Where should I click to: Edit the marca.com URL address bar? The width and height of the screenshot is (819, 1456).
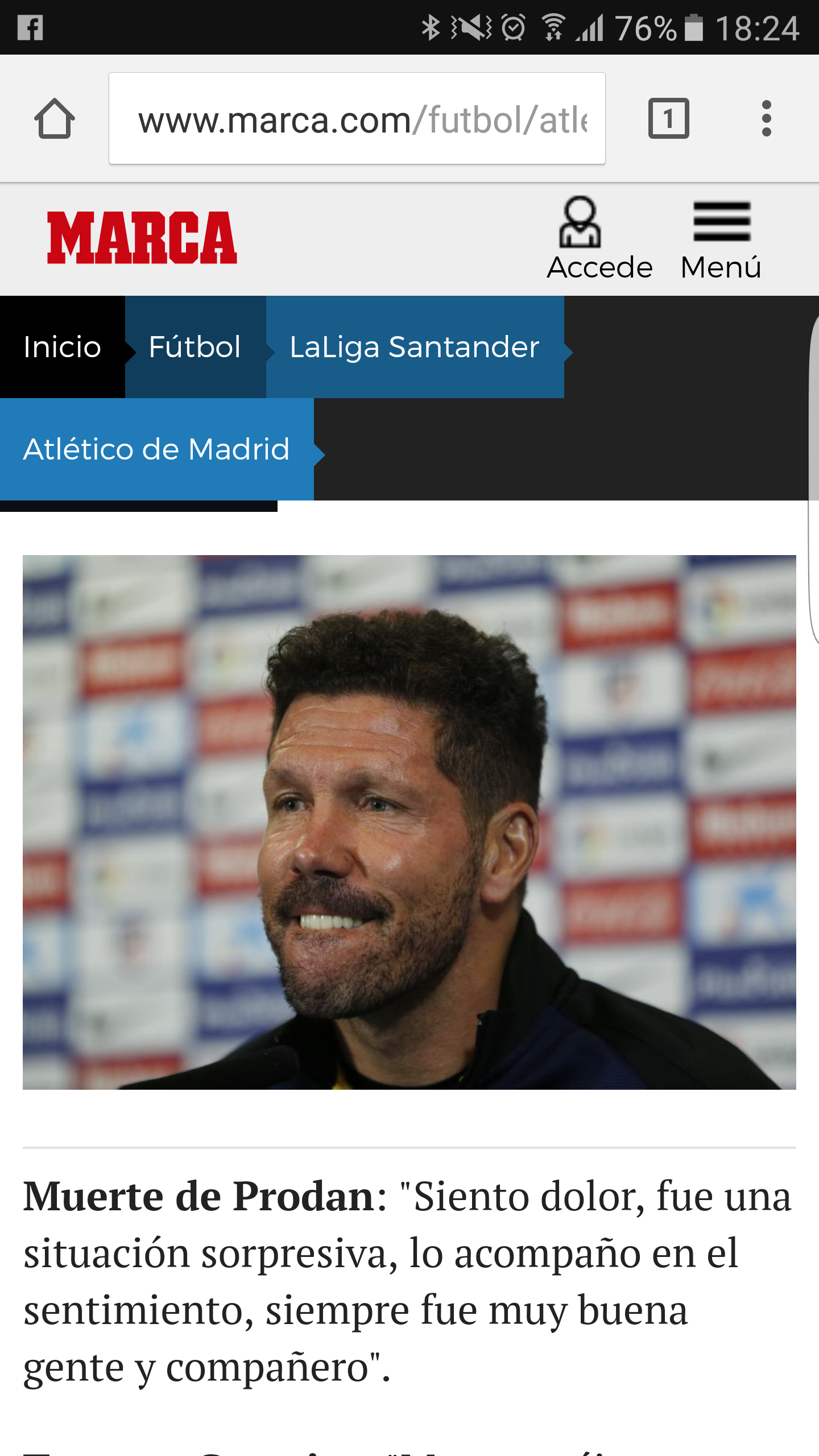357,118
